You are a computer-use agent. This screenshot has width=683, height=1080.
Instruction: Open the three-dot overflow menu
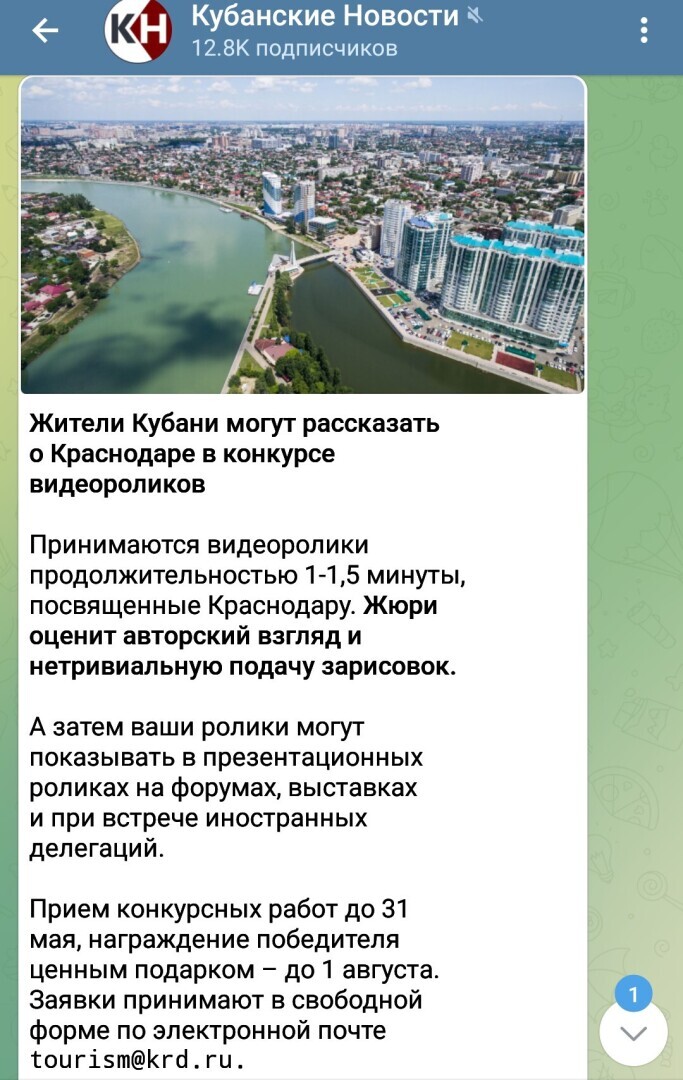tap(644, 32)
